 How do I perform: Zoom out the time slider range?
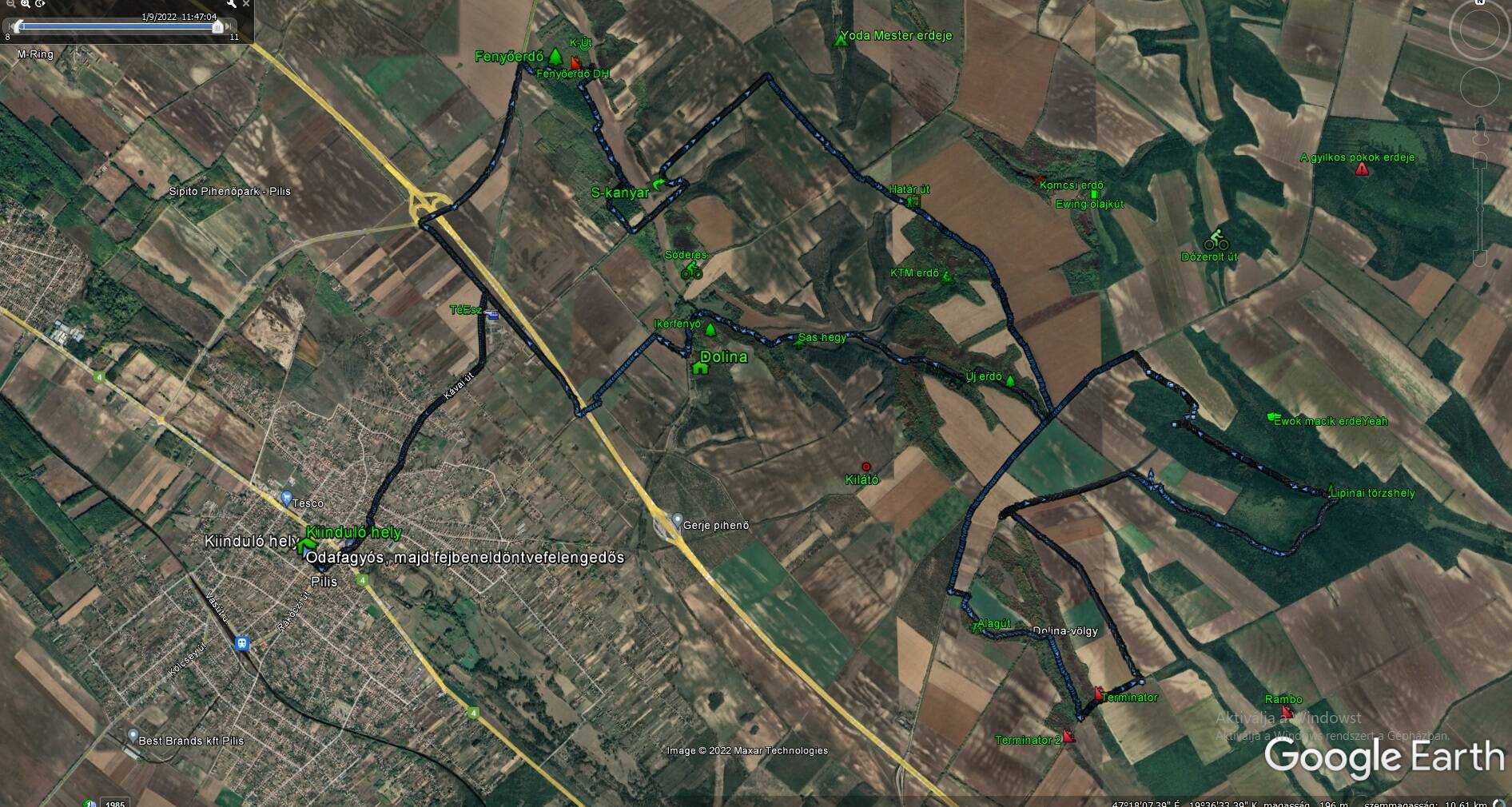(x=10, y=5)
